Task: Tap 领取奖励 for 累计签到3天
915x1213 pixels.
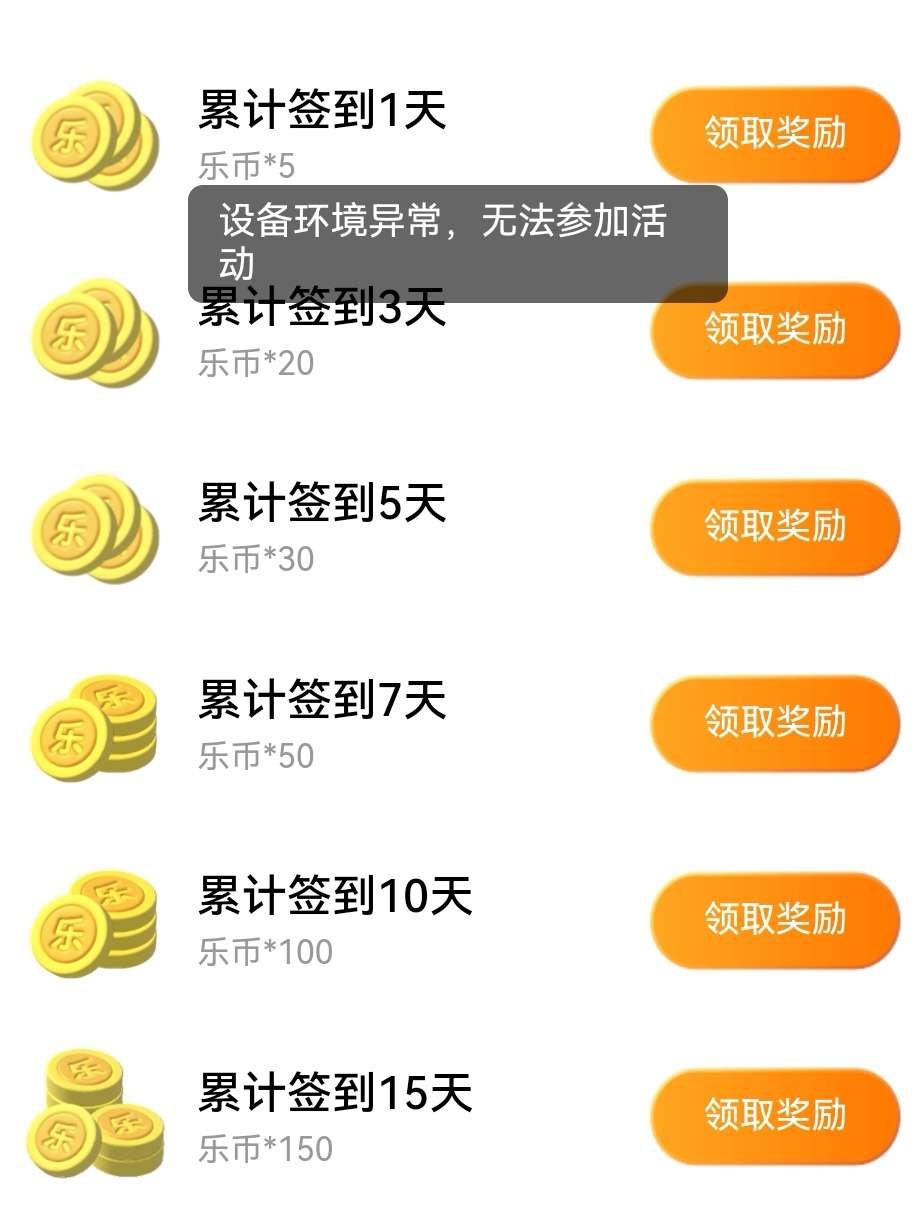Action: point(775,330)
